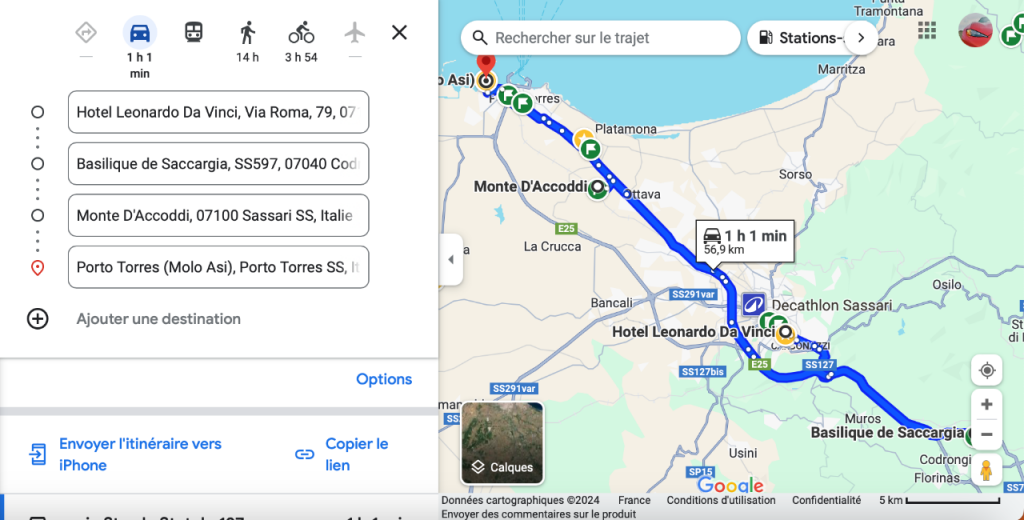This screenshot has width=1024, height=520.
Task: Search along the route
Action: click(x=600, y=38)
